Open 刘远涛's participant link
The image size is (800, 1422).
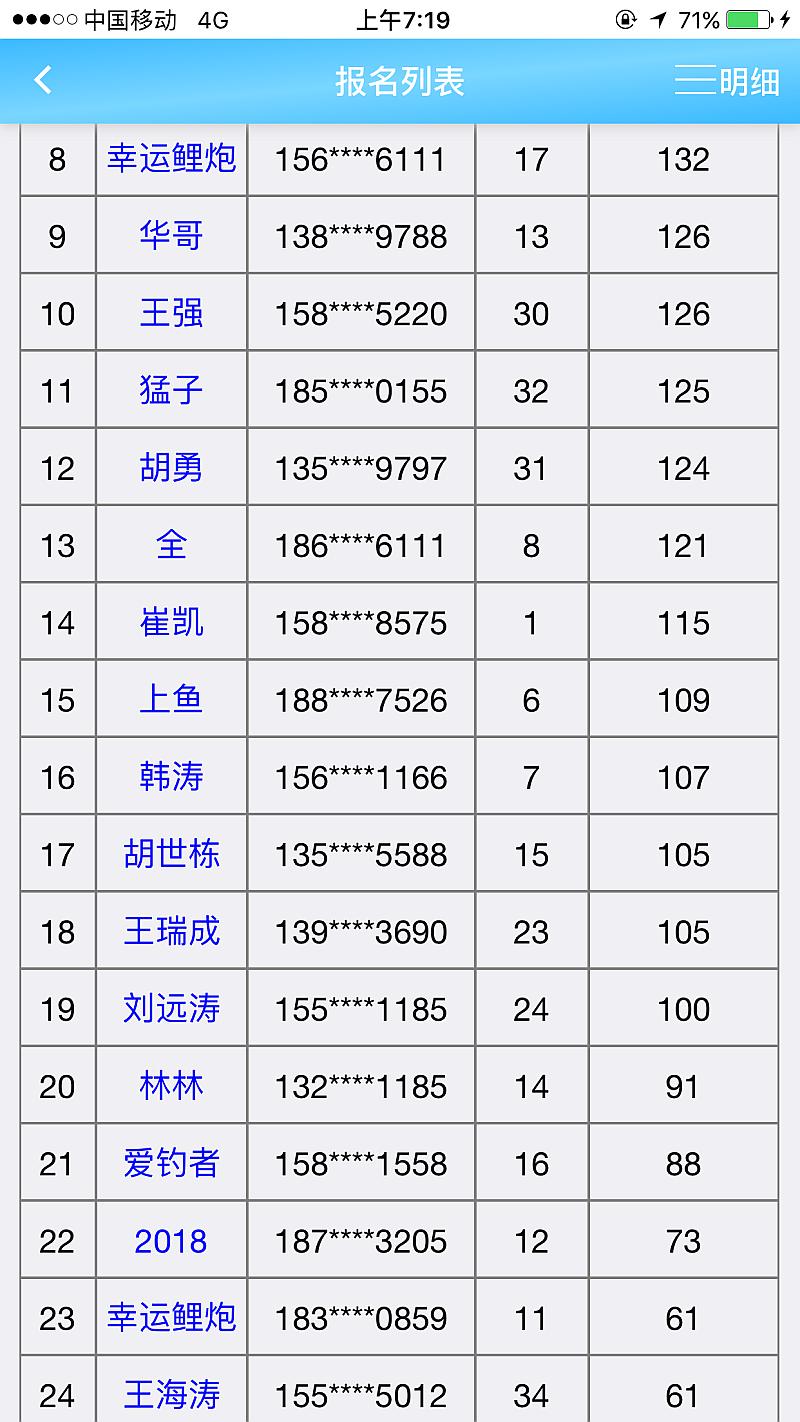tap(171, 1008)
